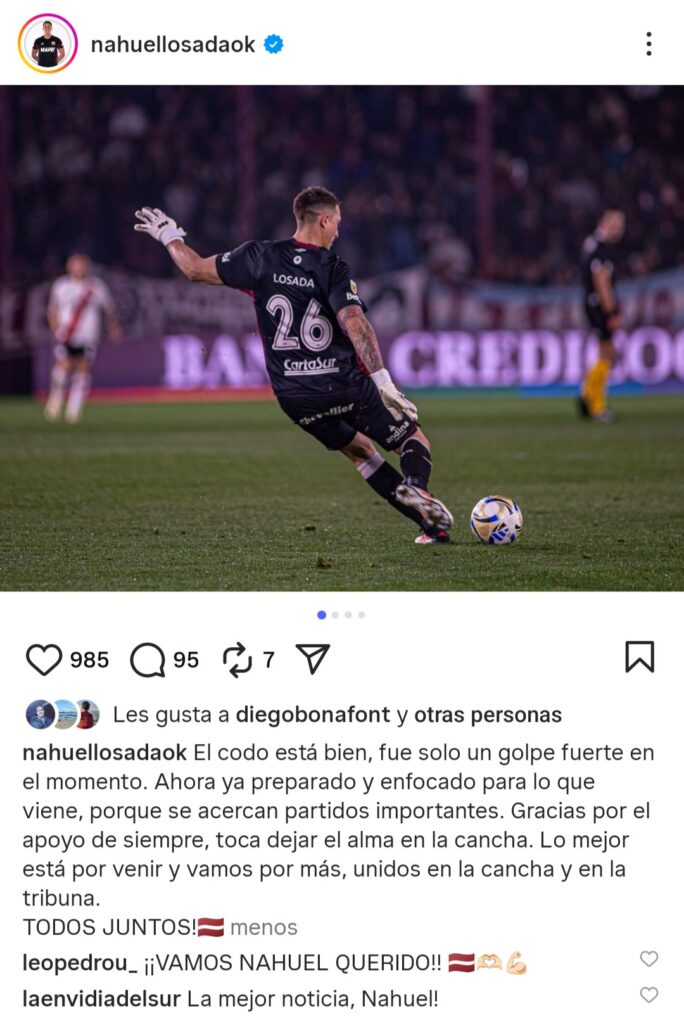Image resolution: width=684 pixels, height=1024 pixels.
Task: Like leopedrou_'s comment
Action: tap(649, 959)
